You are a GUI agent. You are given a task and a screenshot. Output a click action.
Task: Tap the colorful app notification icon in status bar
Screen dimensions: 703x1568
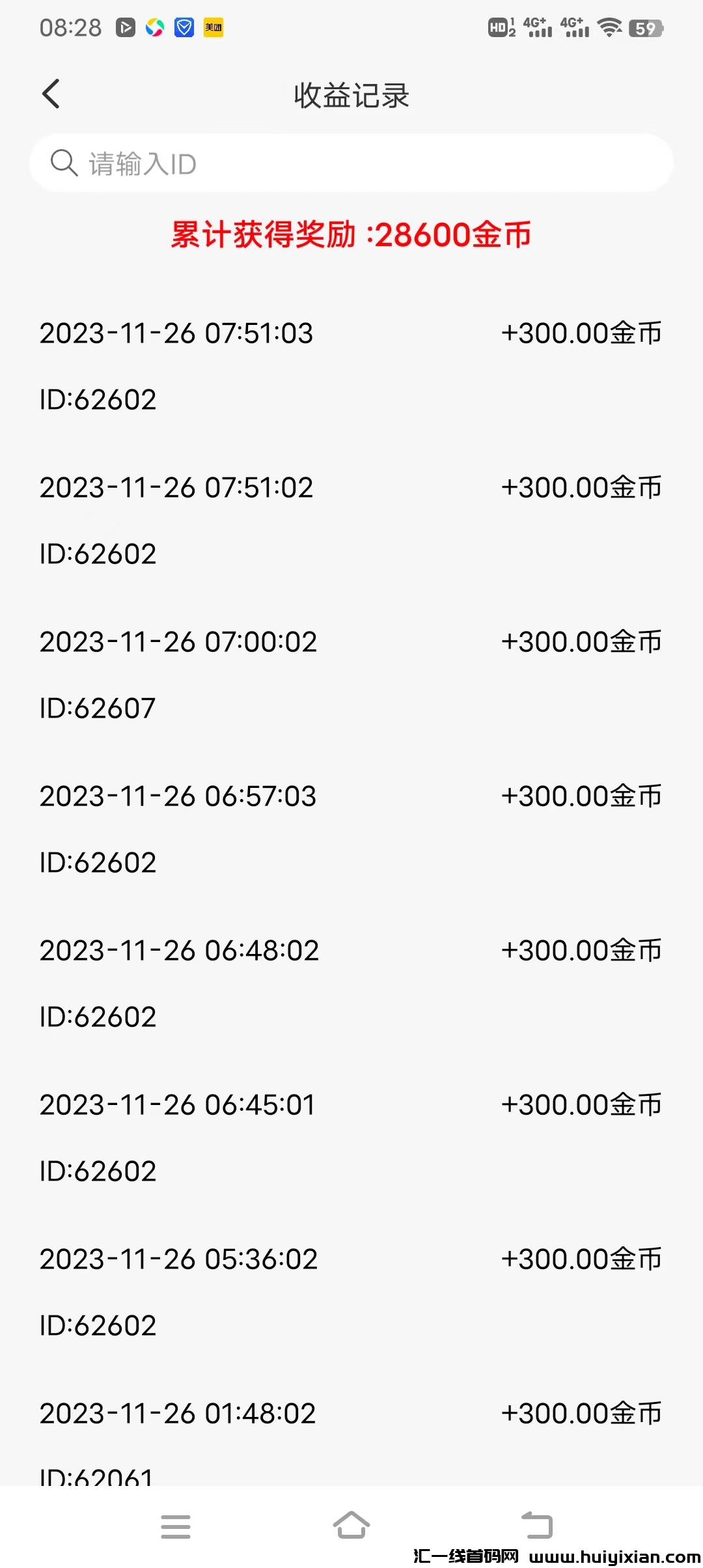(x=155, y=27)
